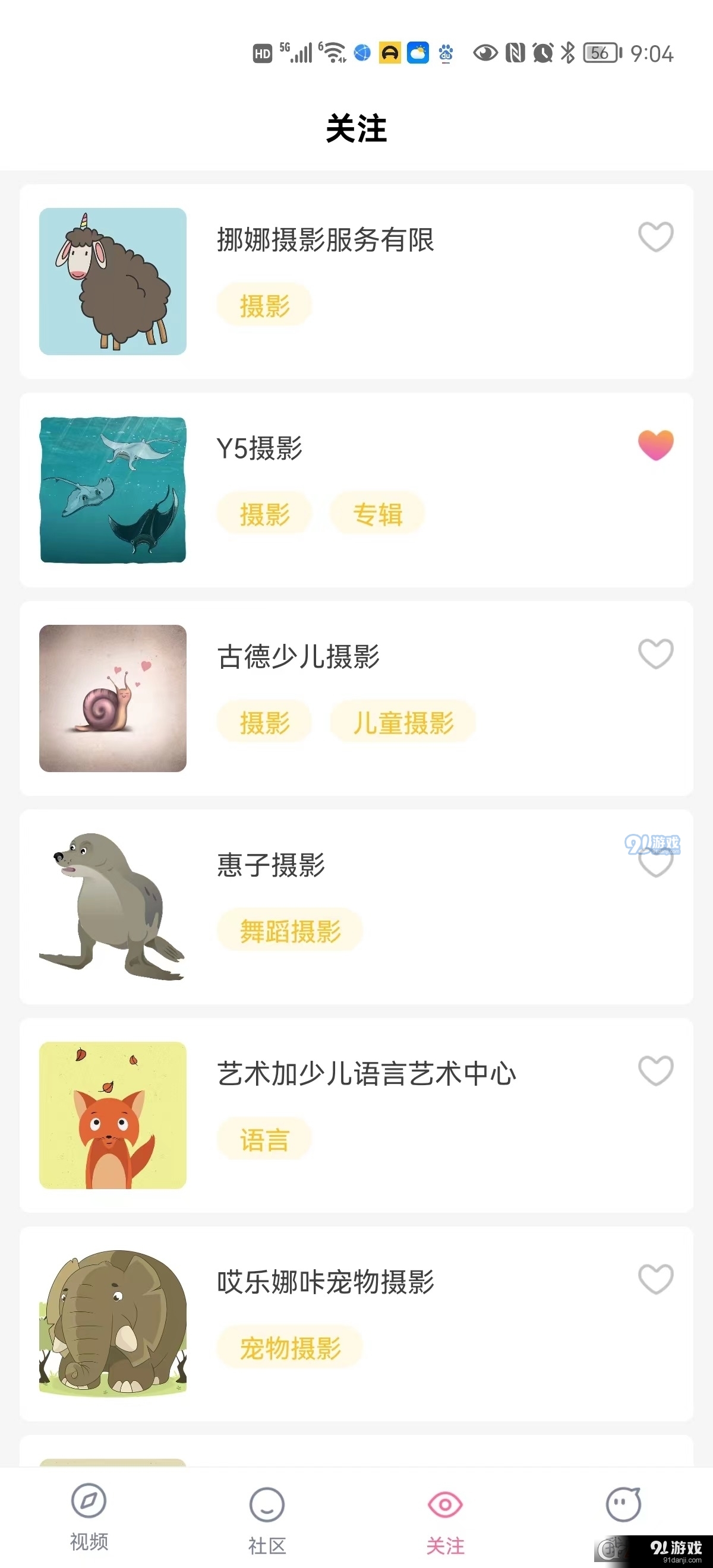Tap the 语言 tag under 艺术加少儿语言艺术中心
Screen dimensions: 713x1568
click(264, 1138)
